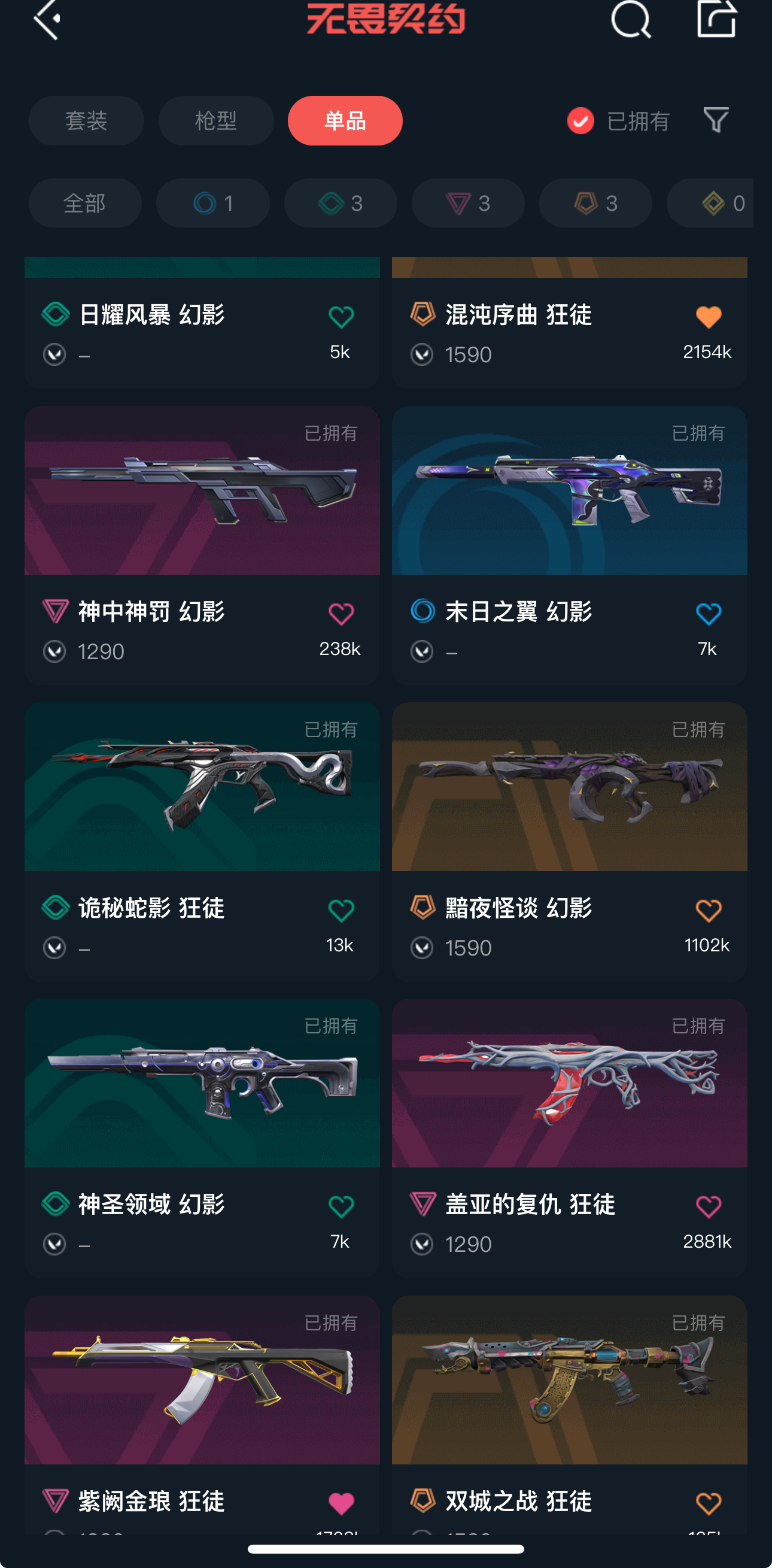Switch to the 套装 tab

point(86,120)
